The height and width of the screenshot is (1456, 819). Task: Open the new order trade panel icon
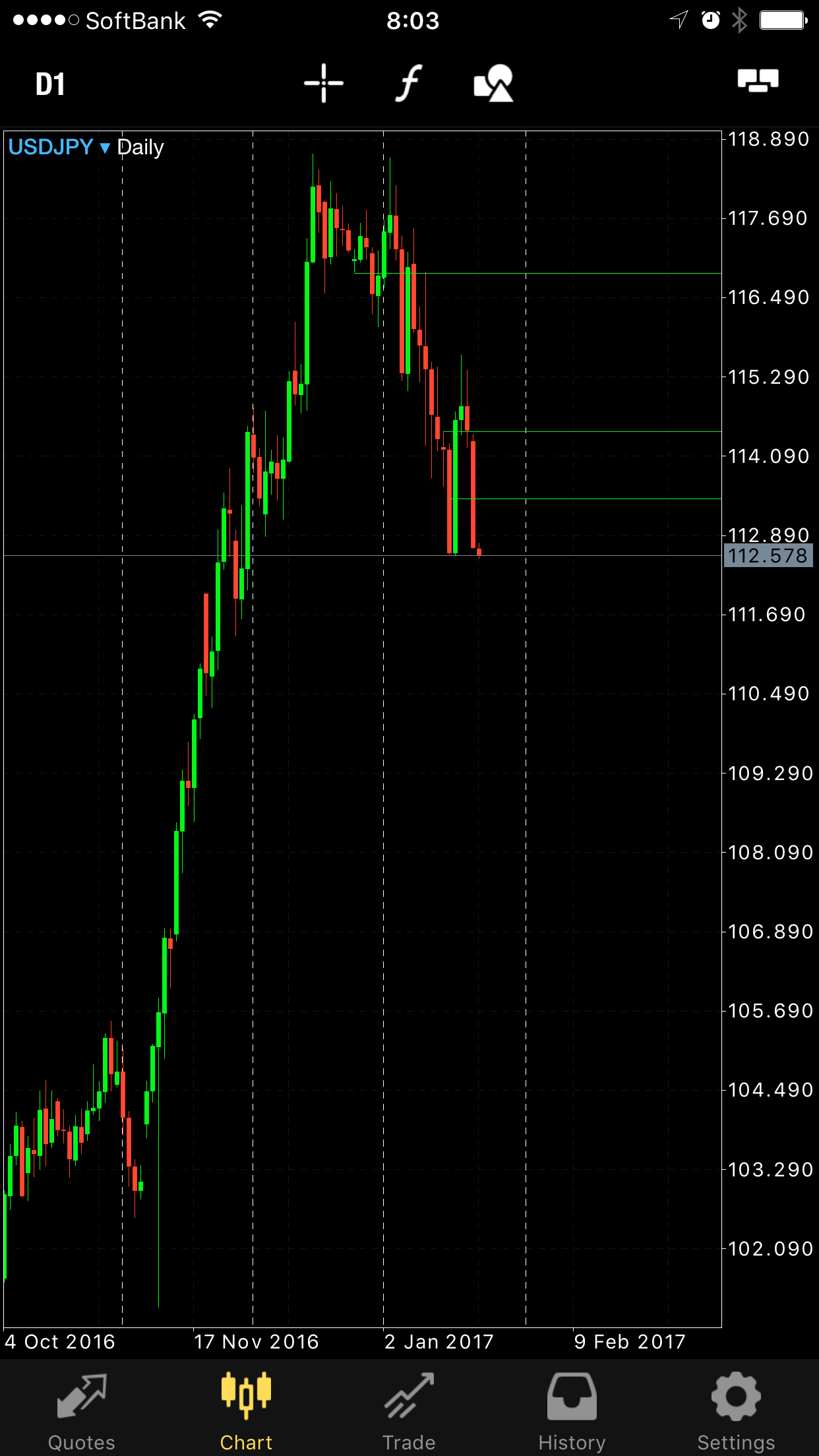point(758,81)
